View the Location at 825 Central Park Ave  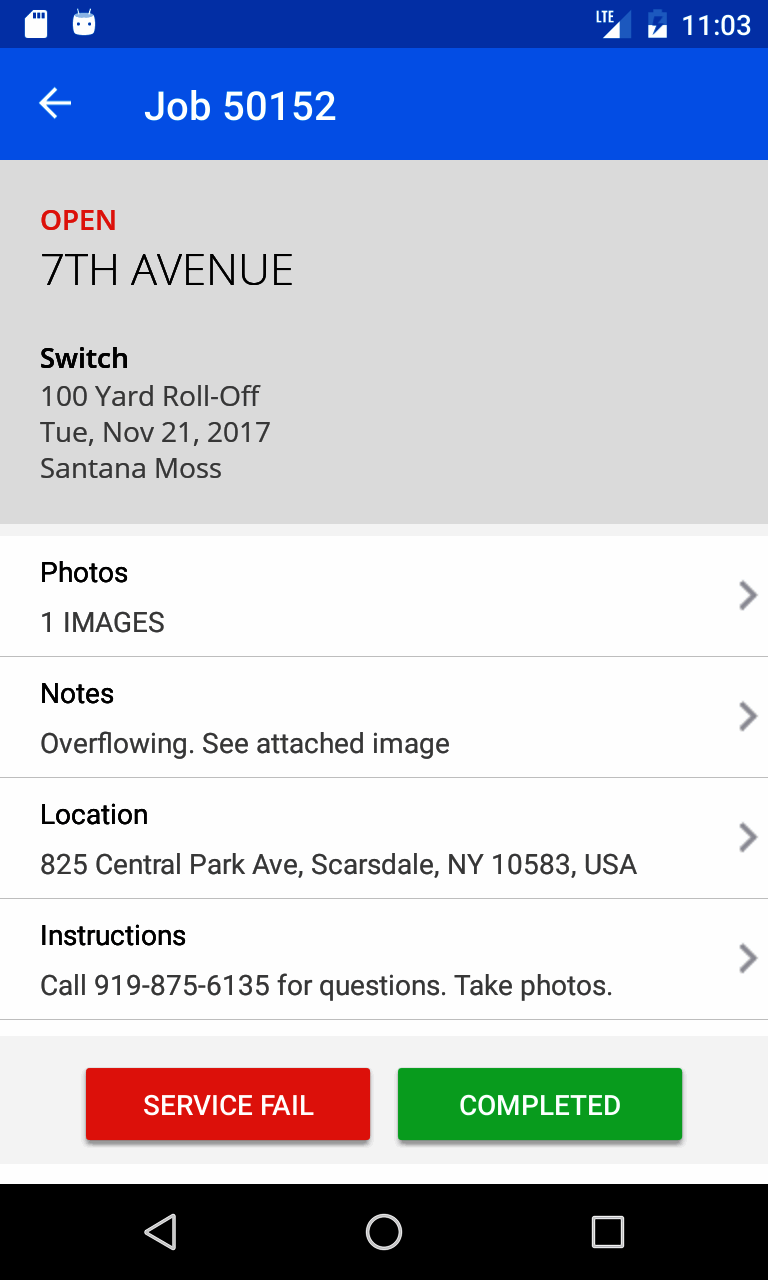[x=384, y=839]
